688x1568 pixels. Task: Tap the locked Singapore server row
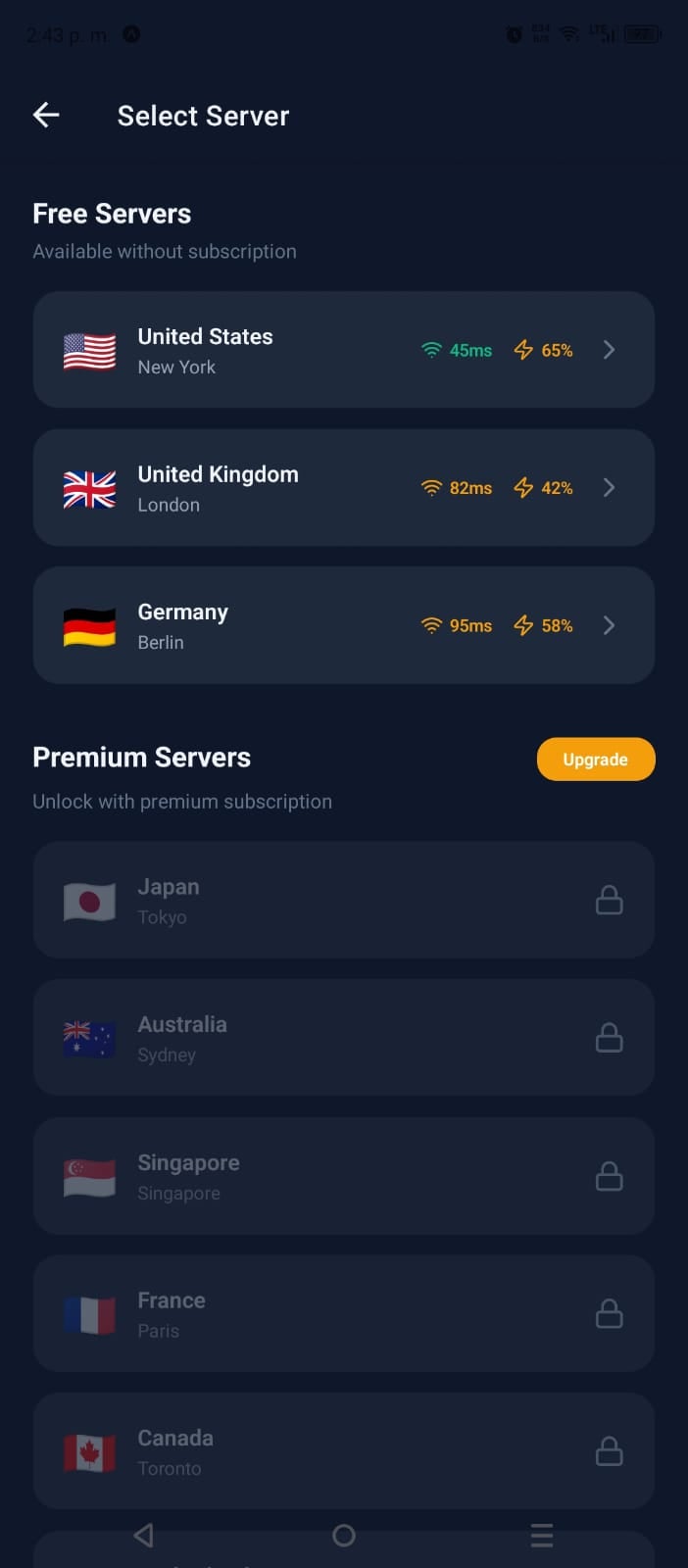343,1176
